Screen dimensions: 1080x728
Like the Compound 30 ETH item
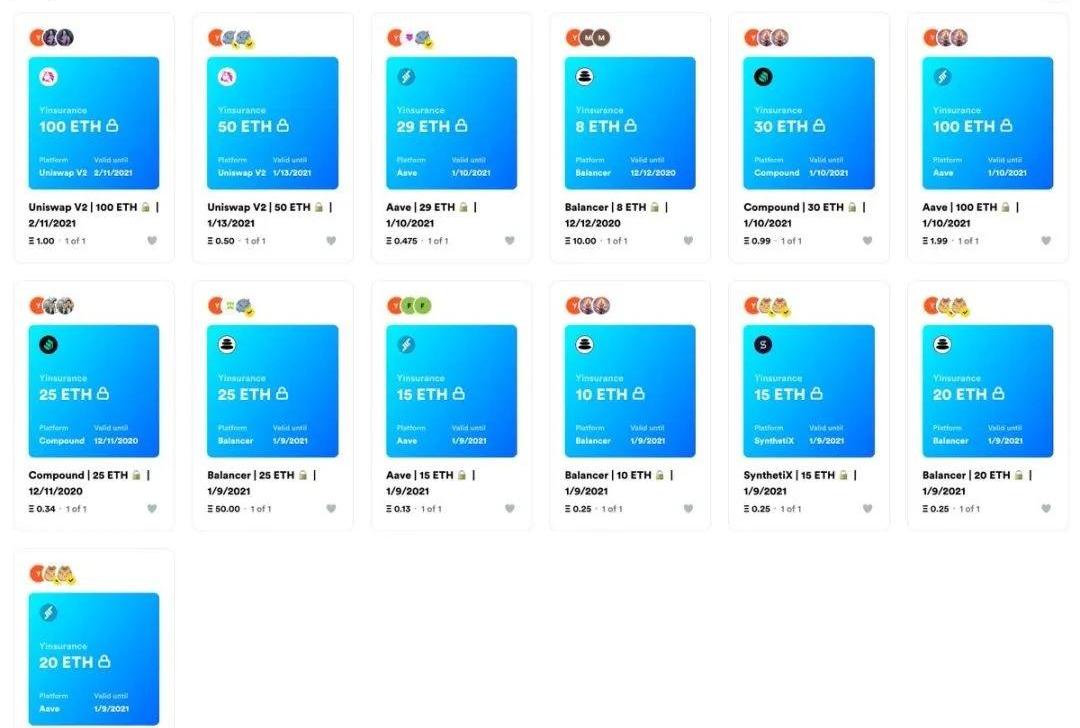click(x=867, y=240)
